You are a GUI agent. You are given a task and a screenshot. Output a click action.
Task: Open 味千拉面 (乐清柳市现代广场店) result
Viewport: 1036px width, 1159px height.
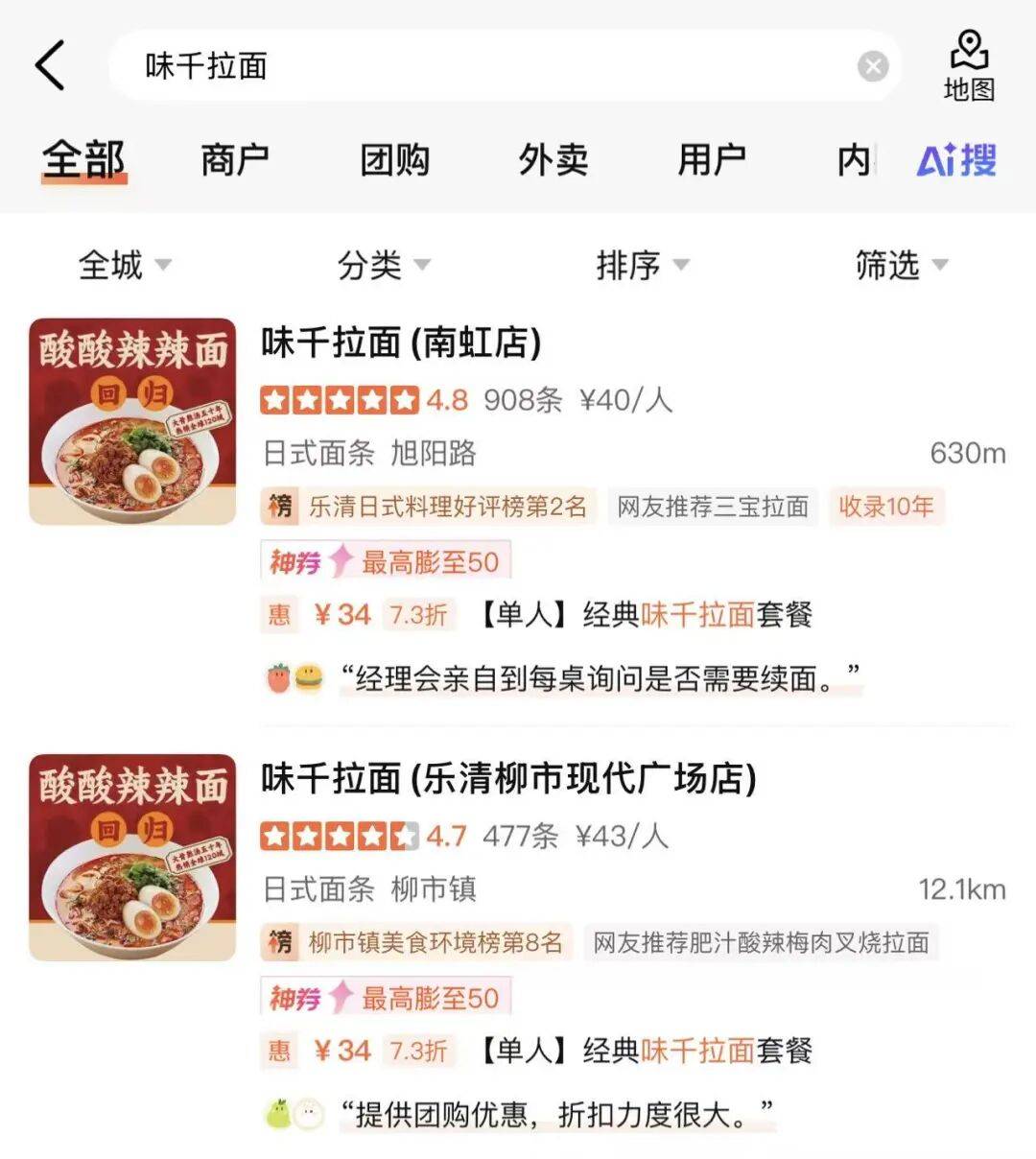tap(508, 779)
